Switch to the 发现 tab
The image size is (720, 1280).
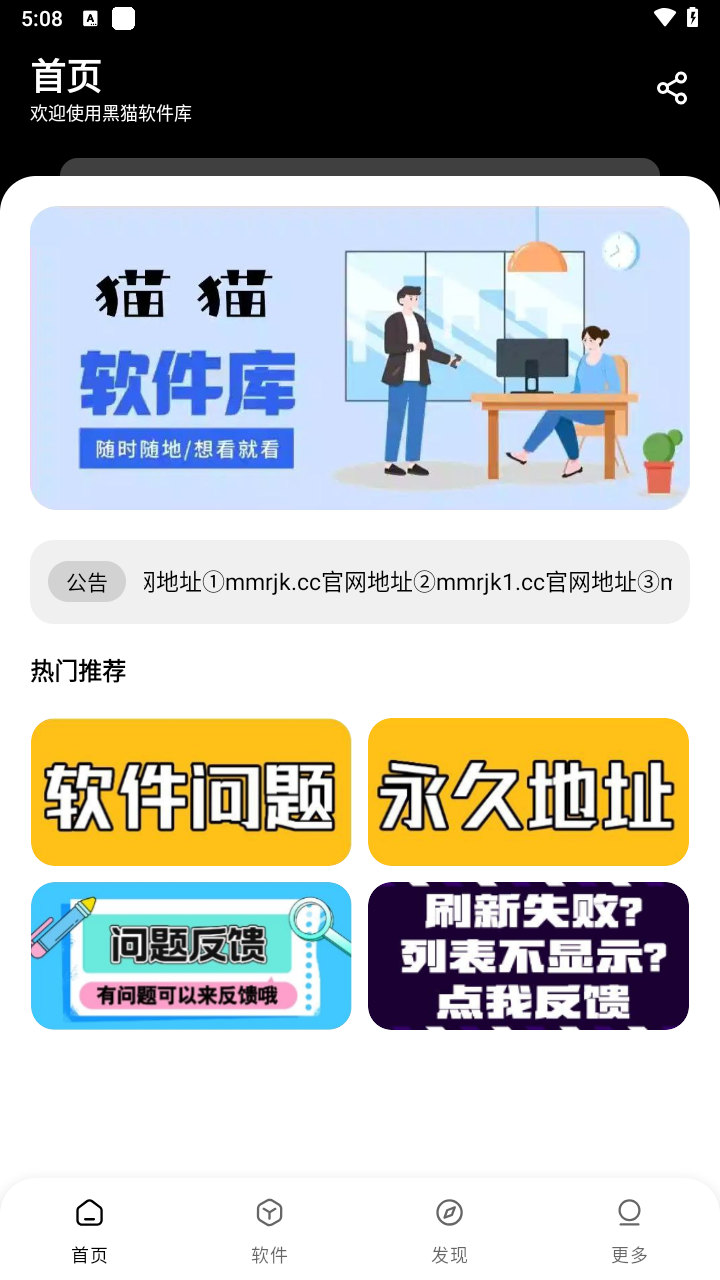click(450, 1230)
